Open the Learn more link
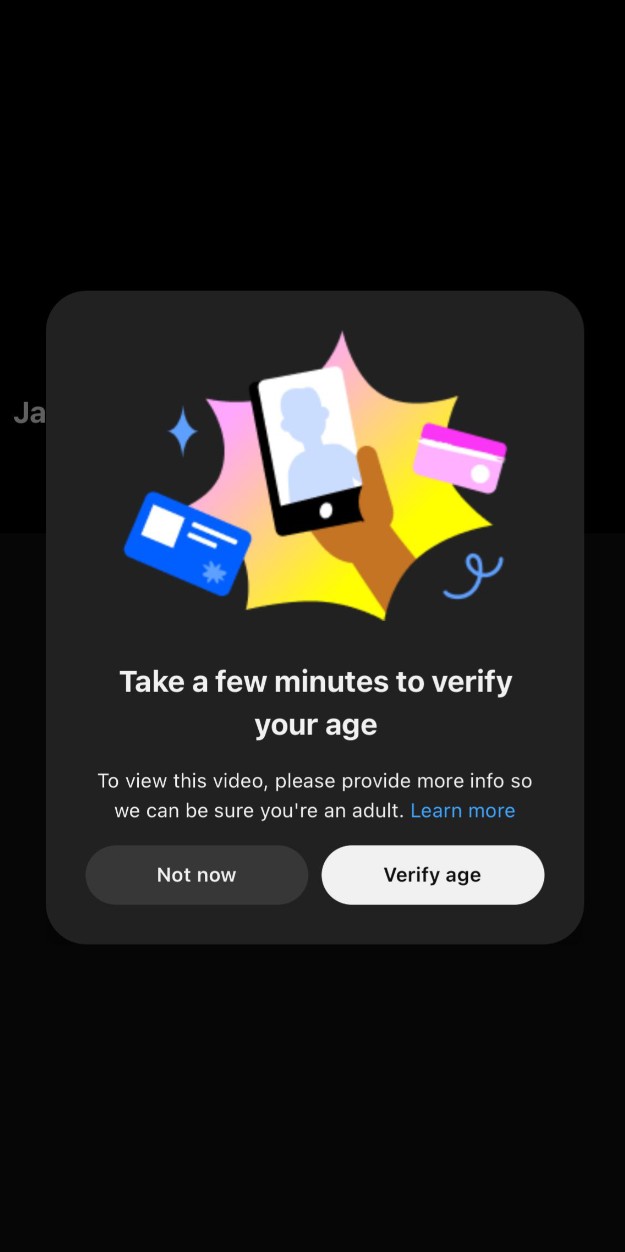The width and height of the screenshot is (625, 1252). (462, 811)
